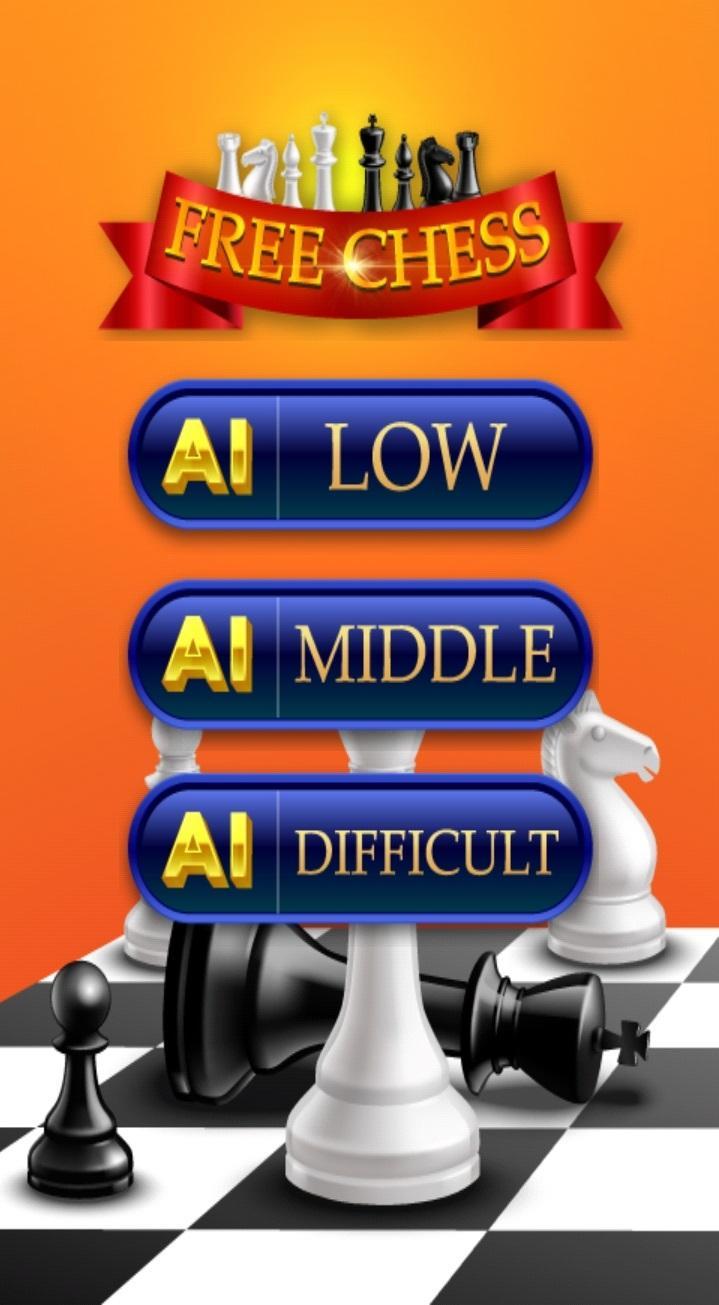Select the AI Difficult level
Viewport: 719px width, 1305px height.
pyautogui.click(x=360, y=850)
